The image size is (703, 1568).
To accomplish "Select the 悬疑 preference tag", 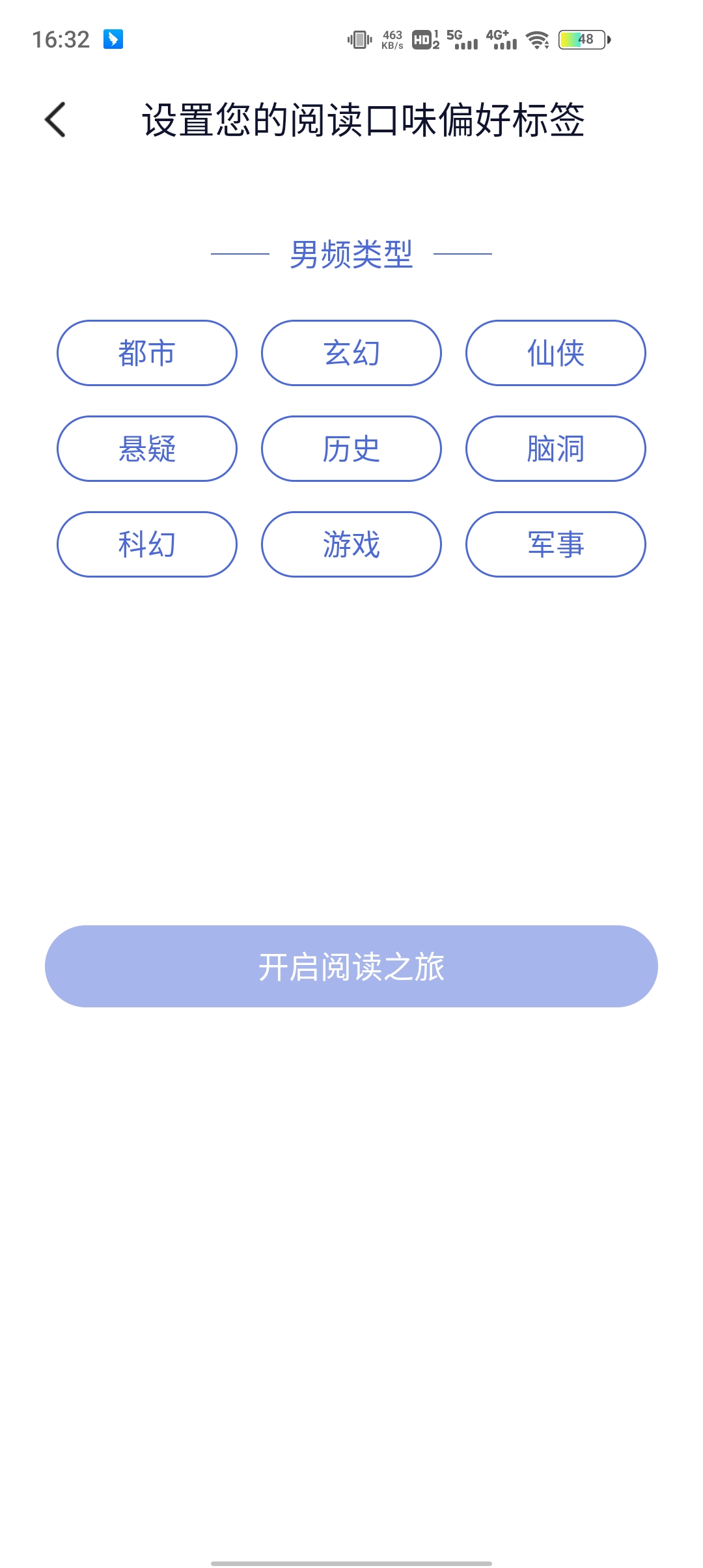I will tap(146, 449).
